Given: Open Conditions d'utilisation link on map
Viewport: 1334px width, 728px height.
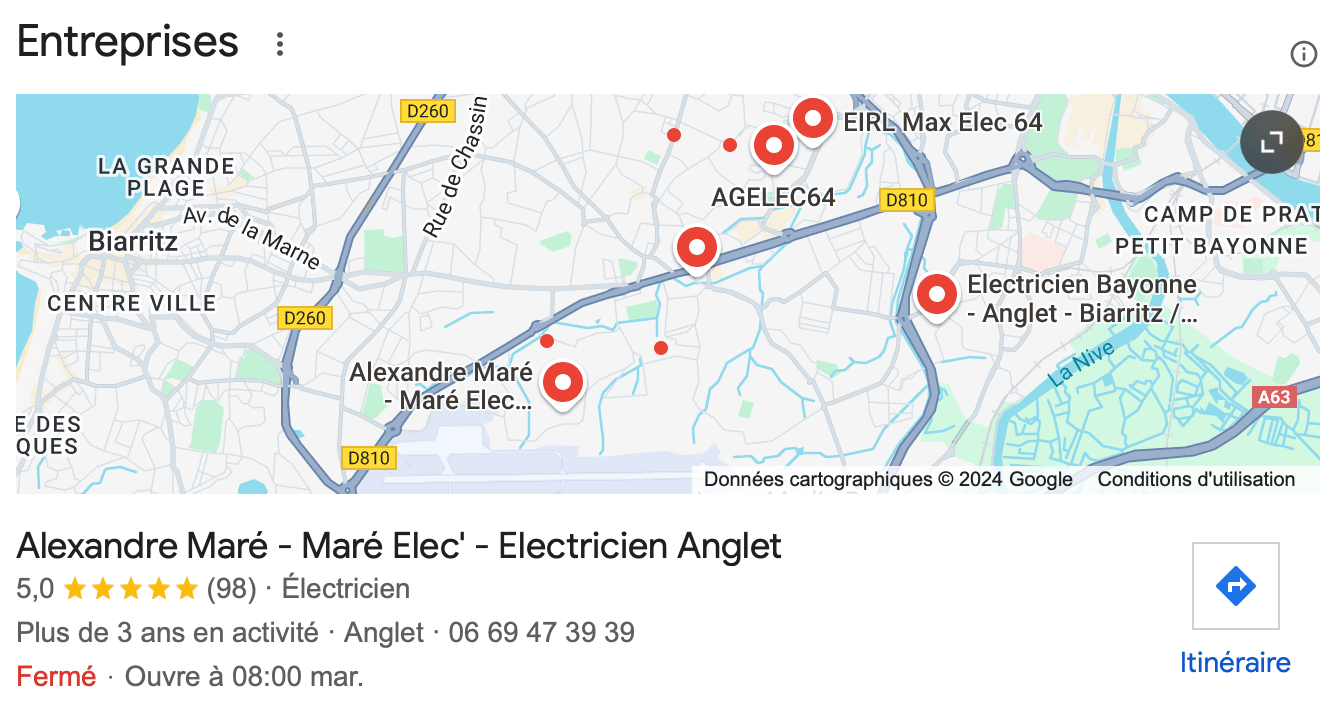Looking at the screenshot, I should click(1196, 479).
